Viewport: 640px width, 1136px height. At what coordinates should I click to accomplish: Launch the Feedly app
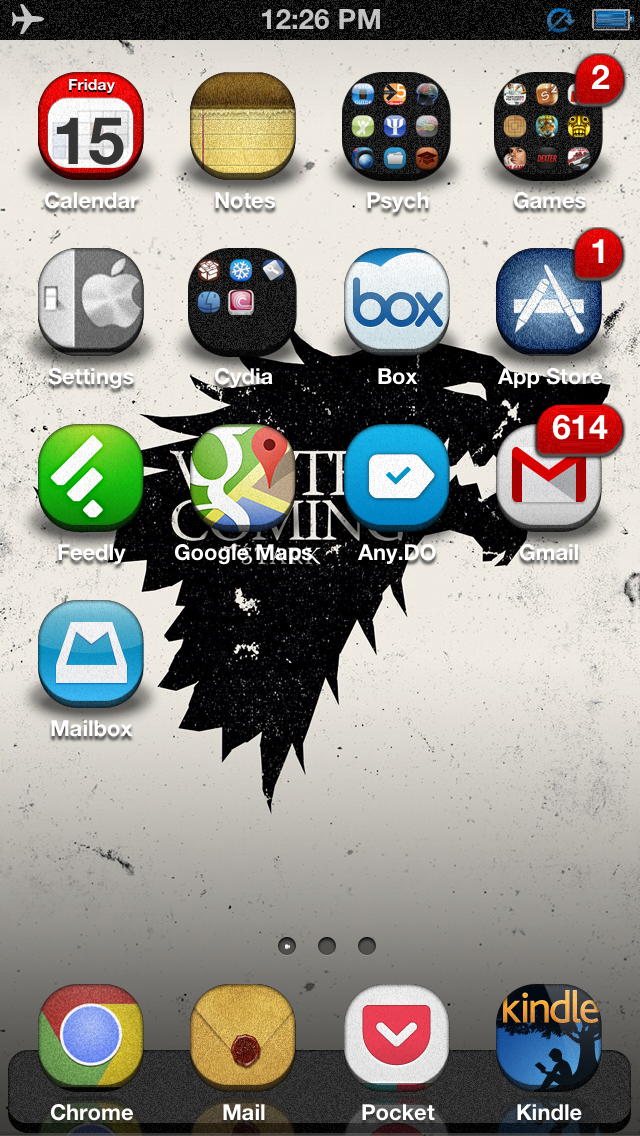tap(91, 478)
